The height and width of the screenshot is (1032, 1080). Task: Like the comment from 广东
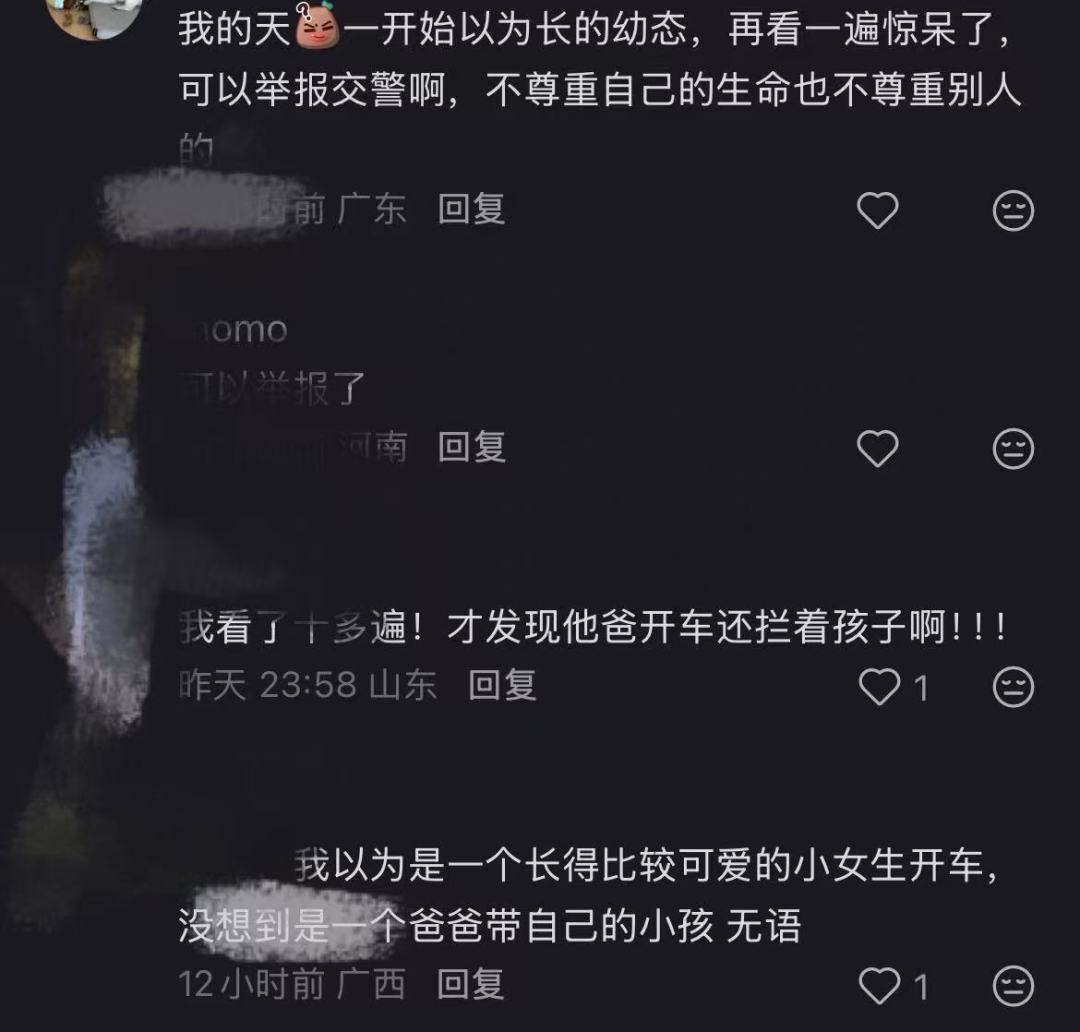coord(878,210)
